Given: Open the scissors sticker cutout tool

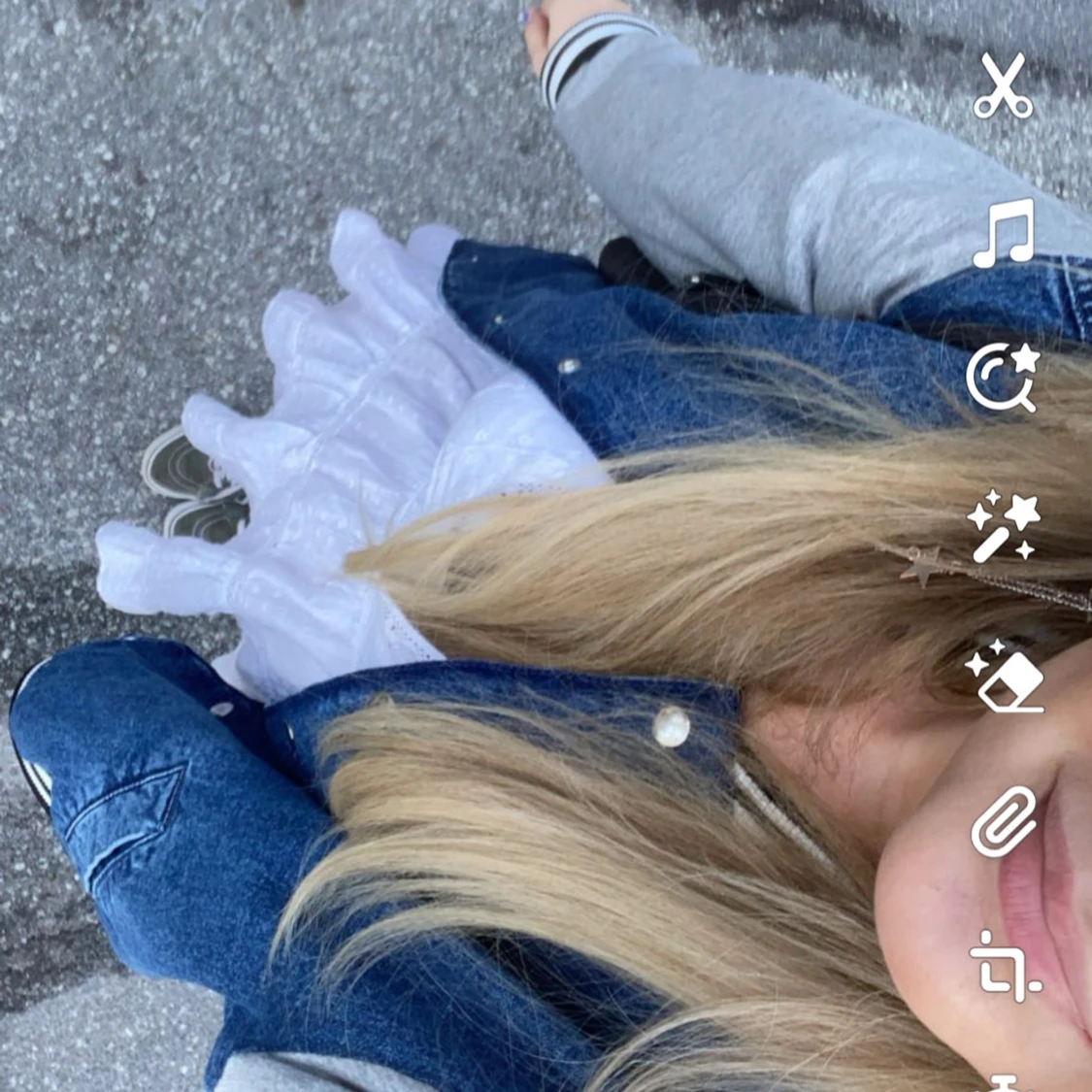Looking at the screenshot, I should click(1004, 85).
